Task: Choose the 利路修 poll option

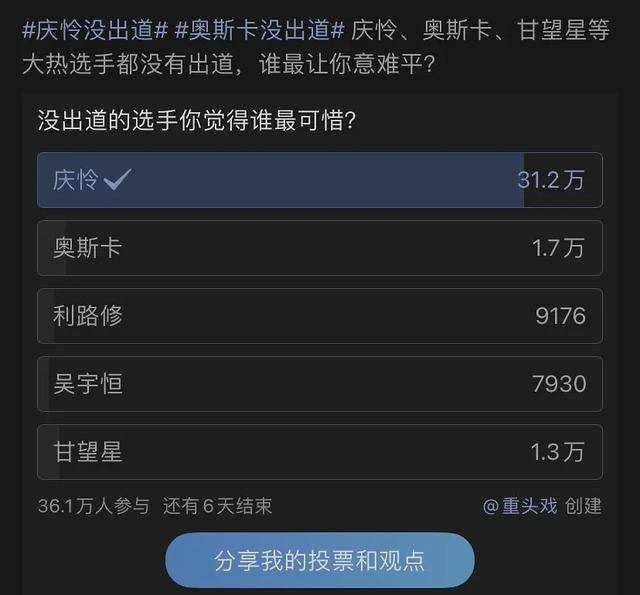Action: point(319,316)
